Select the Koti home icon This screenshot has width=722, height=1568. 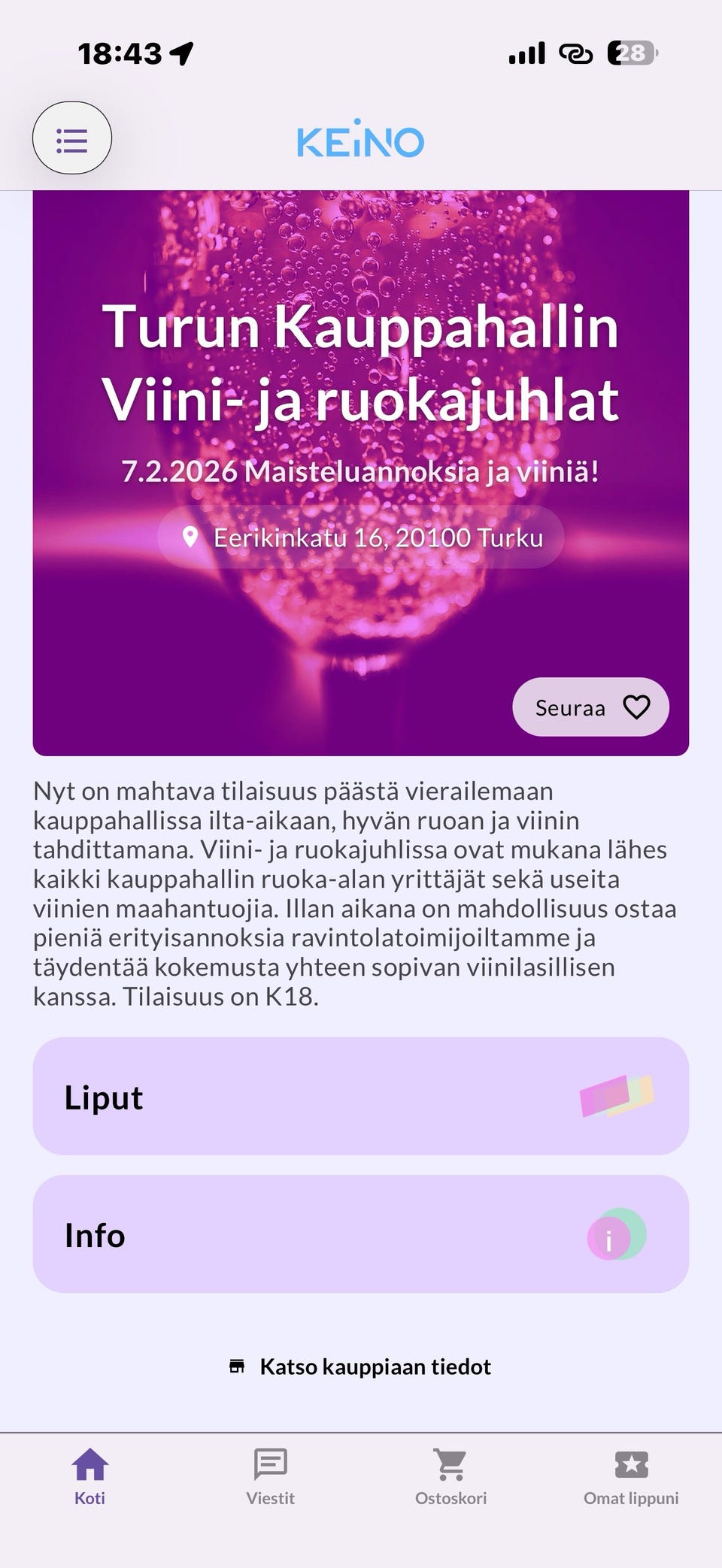89,1460
